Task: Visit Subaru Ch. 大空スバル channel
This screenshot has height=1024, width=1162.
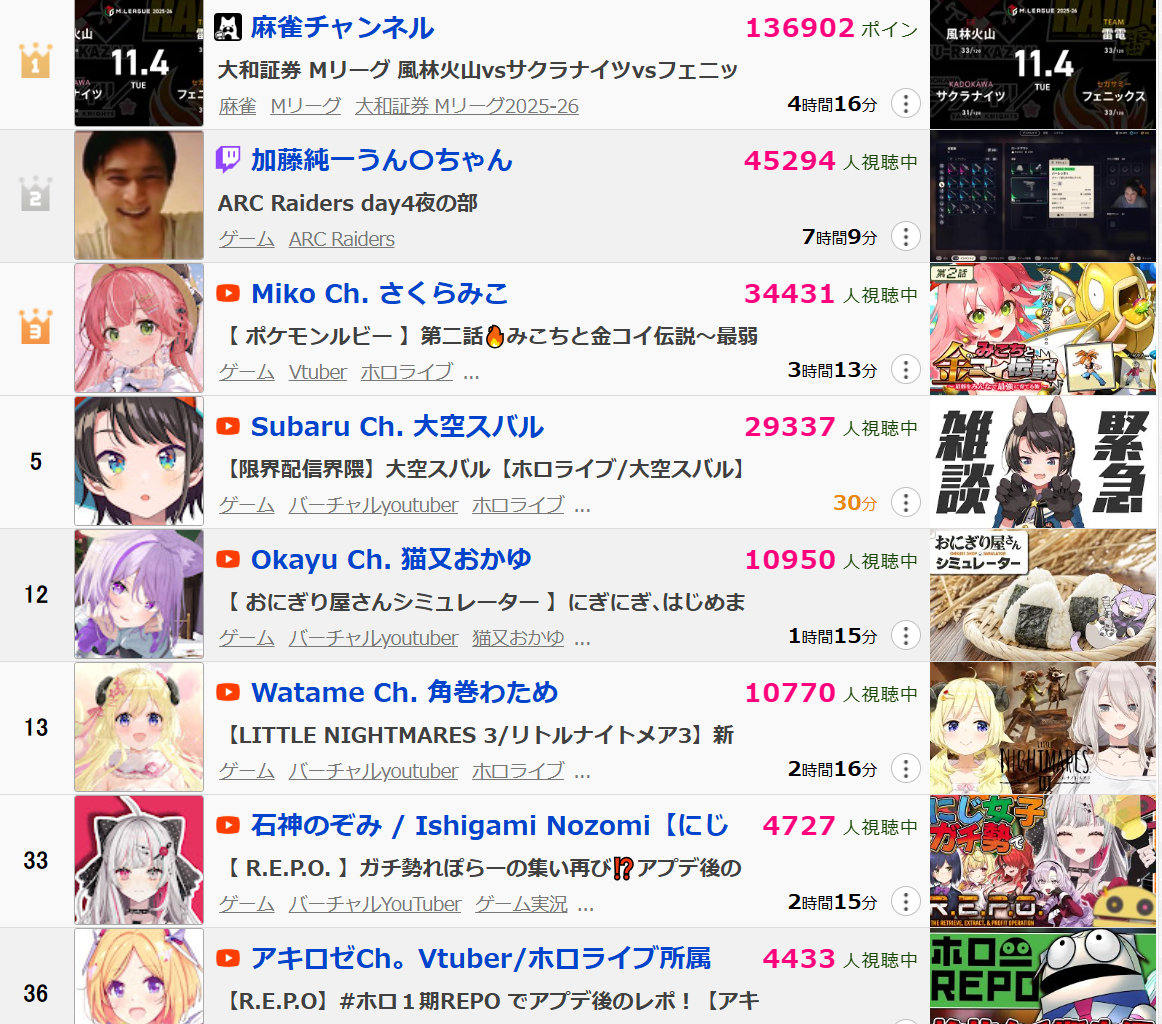Action: pyautogui.click(x=396, y=427)
